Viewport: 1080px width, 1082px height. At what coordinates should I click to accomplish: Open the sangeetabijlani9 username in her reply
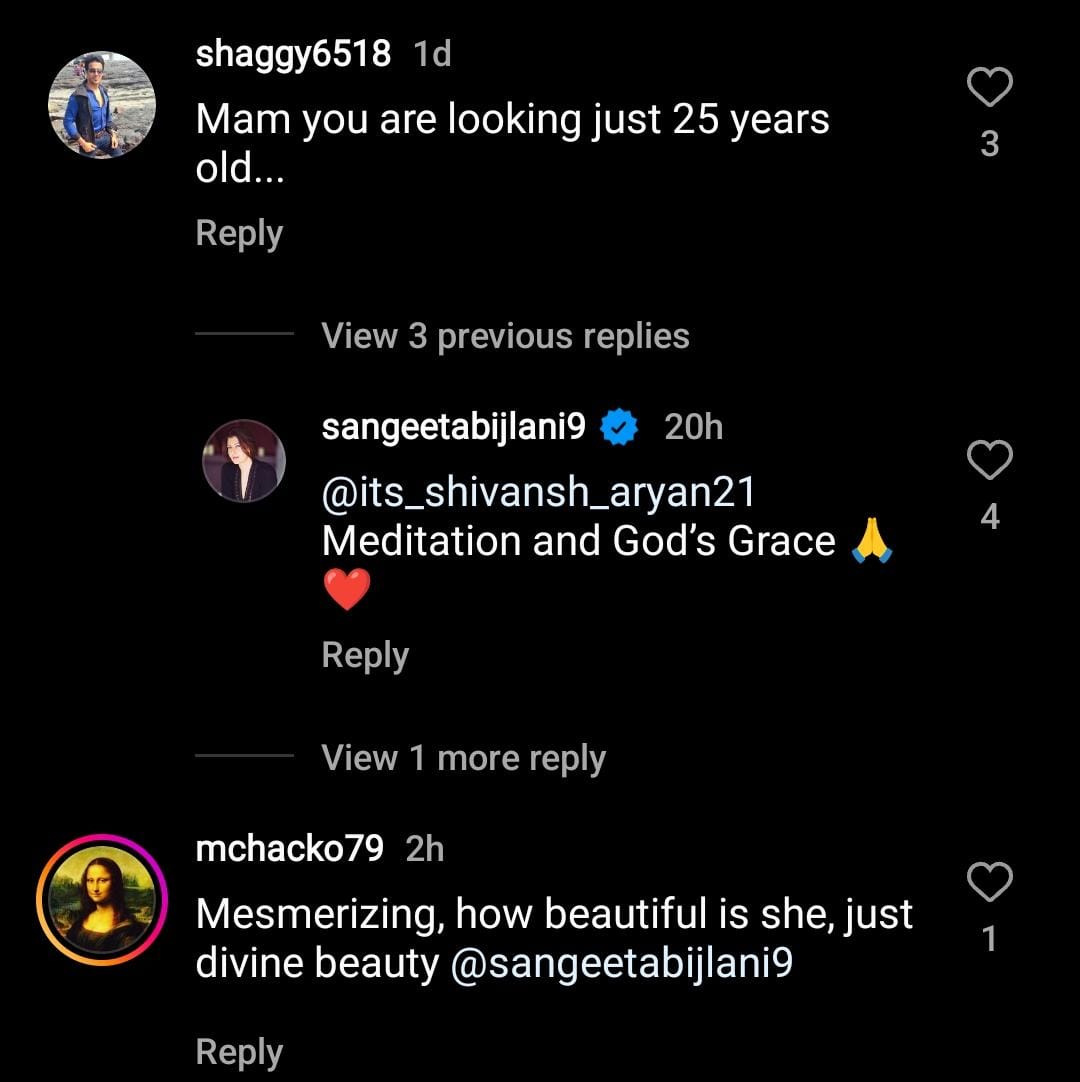point(453,427)
